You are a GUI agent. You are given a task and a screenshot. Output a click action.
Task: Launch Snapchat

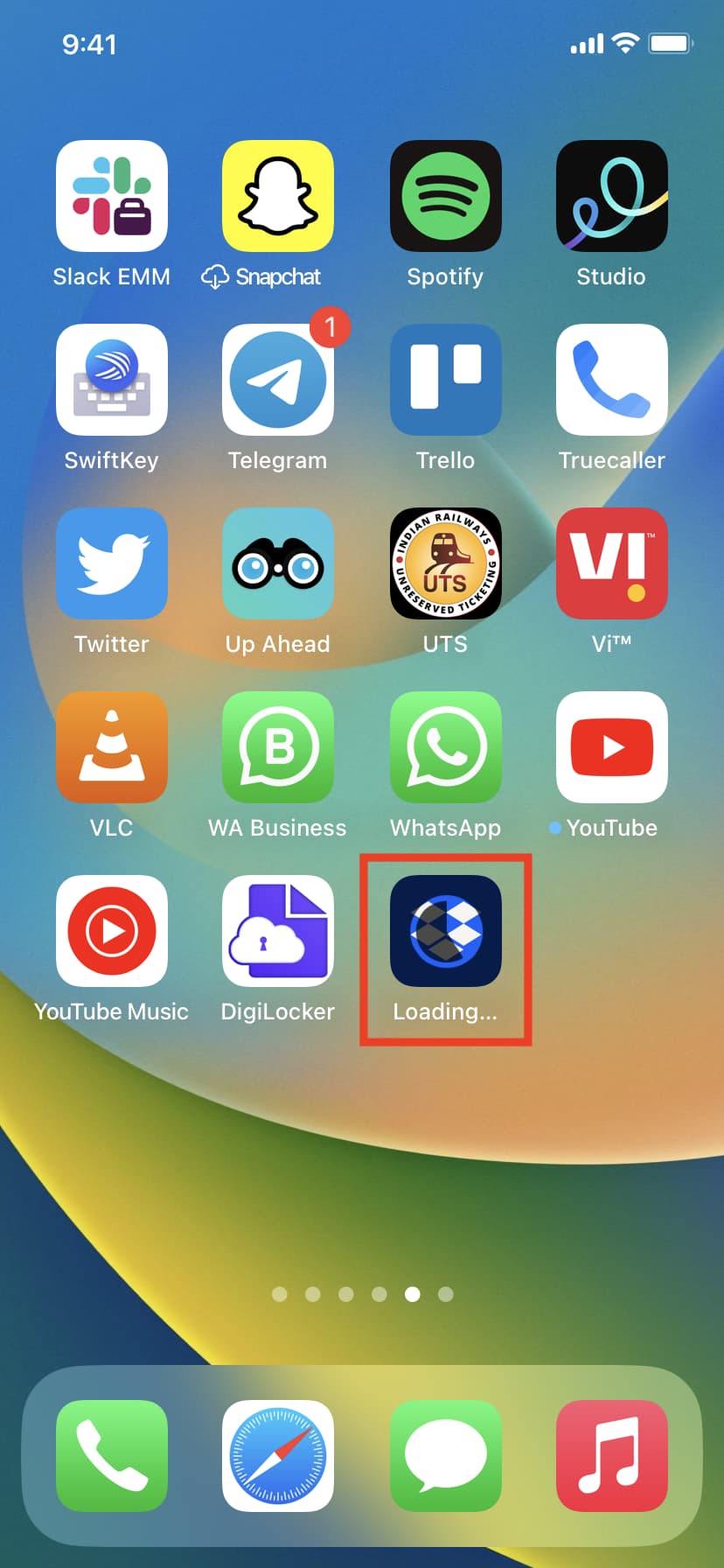click(x=278, y=196)
